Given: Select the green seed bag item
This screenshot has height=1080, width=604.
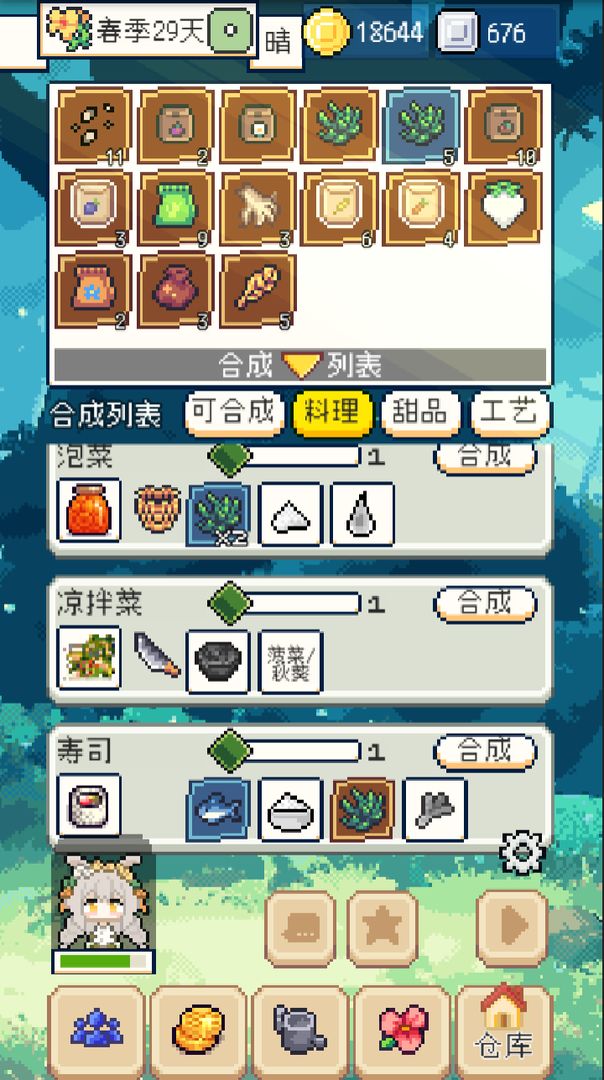Looking at the screenshot, I should pos(176,208).
